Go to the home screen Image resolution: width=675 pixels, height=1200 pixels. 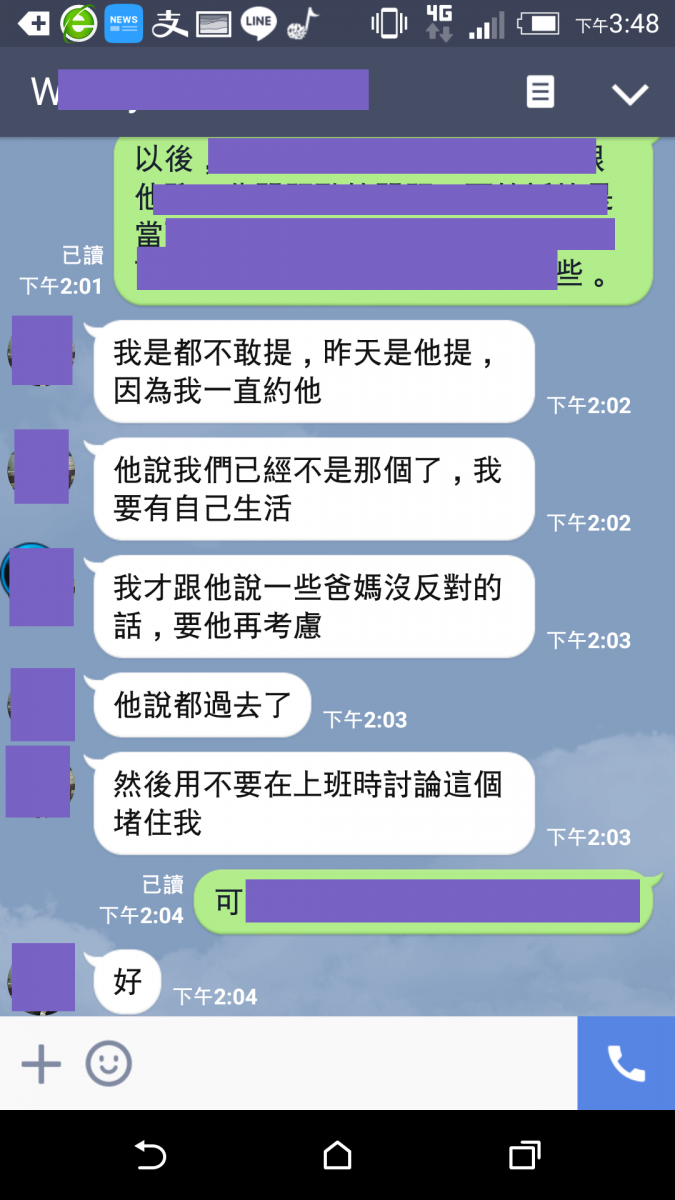pyautogui.click(x=338, y=1156)
